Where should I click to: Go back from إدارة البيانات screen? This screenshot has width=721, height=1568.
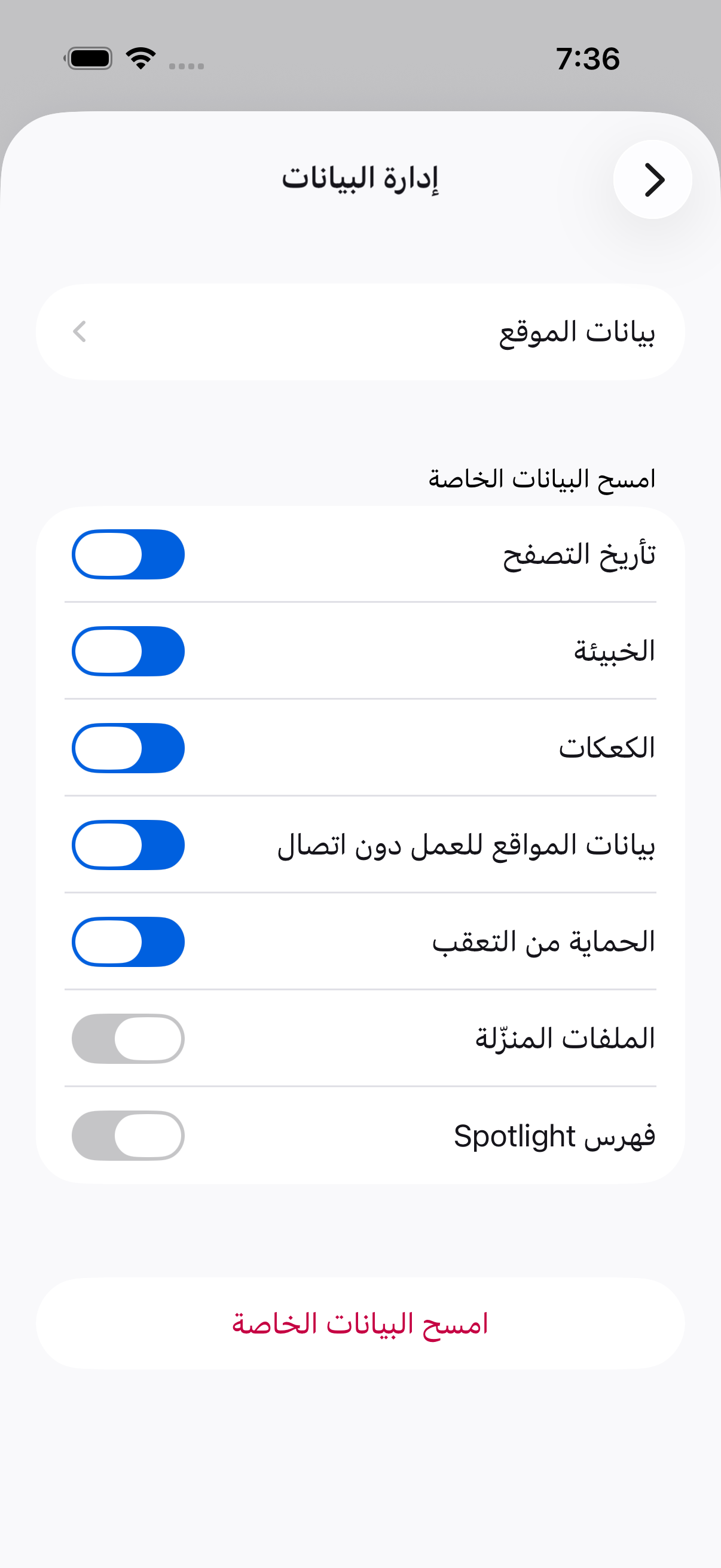click(x=652, y=179)
